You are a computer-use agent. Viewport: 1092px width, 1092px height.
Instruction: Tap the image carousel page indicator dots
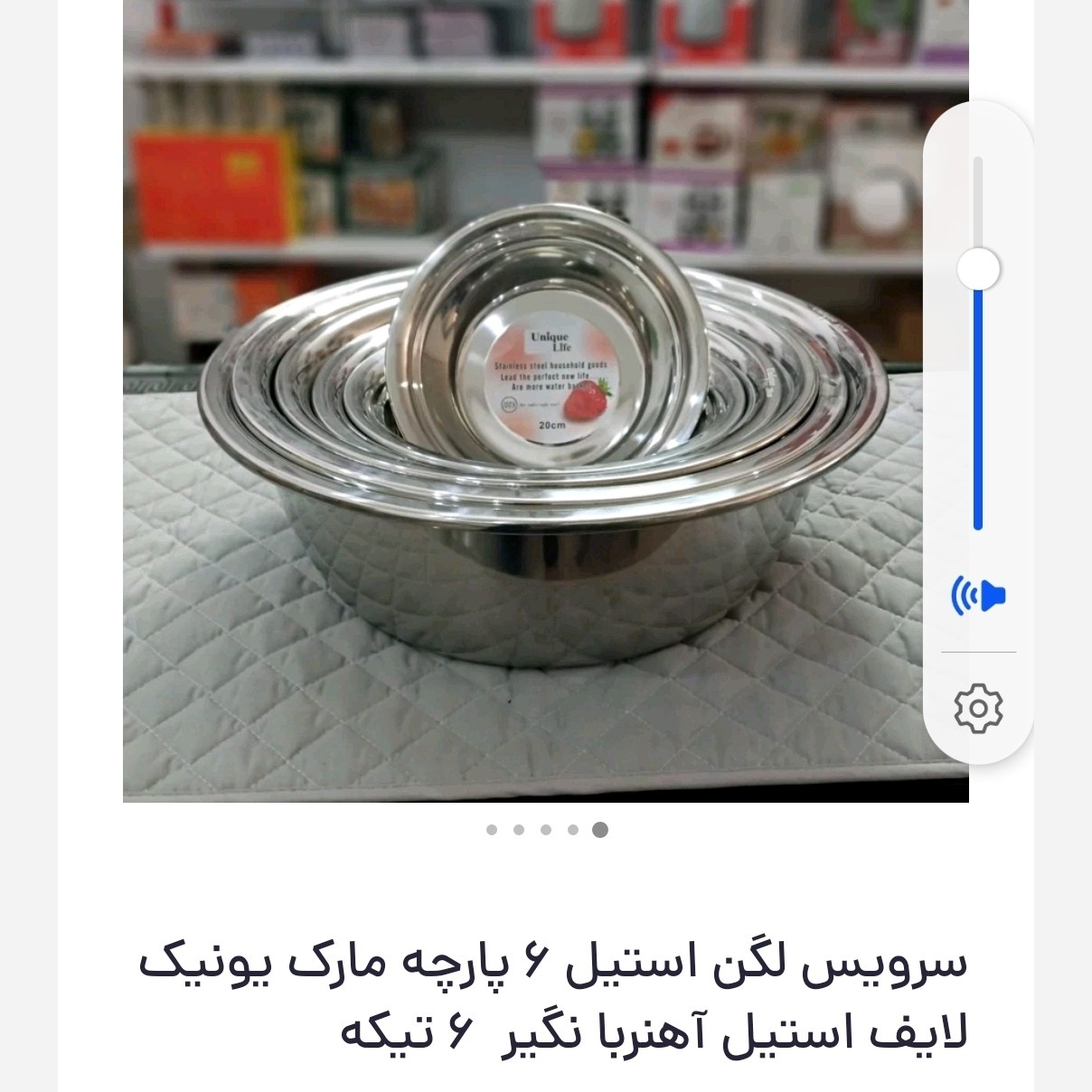click(546, 830)
